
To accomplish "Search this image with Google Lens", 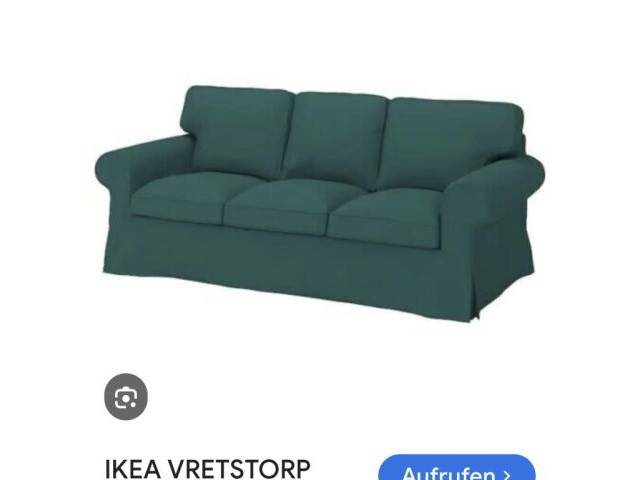I will coord(126,397).
